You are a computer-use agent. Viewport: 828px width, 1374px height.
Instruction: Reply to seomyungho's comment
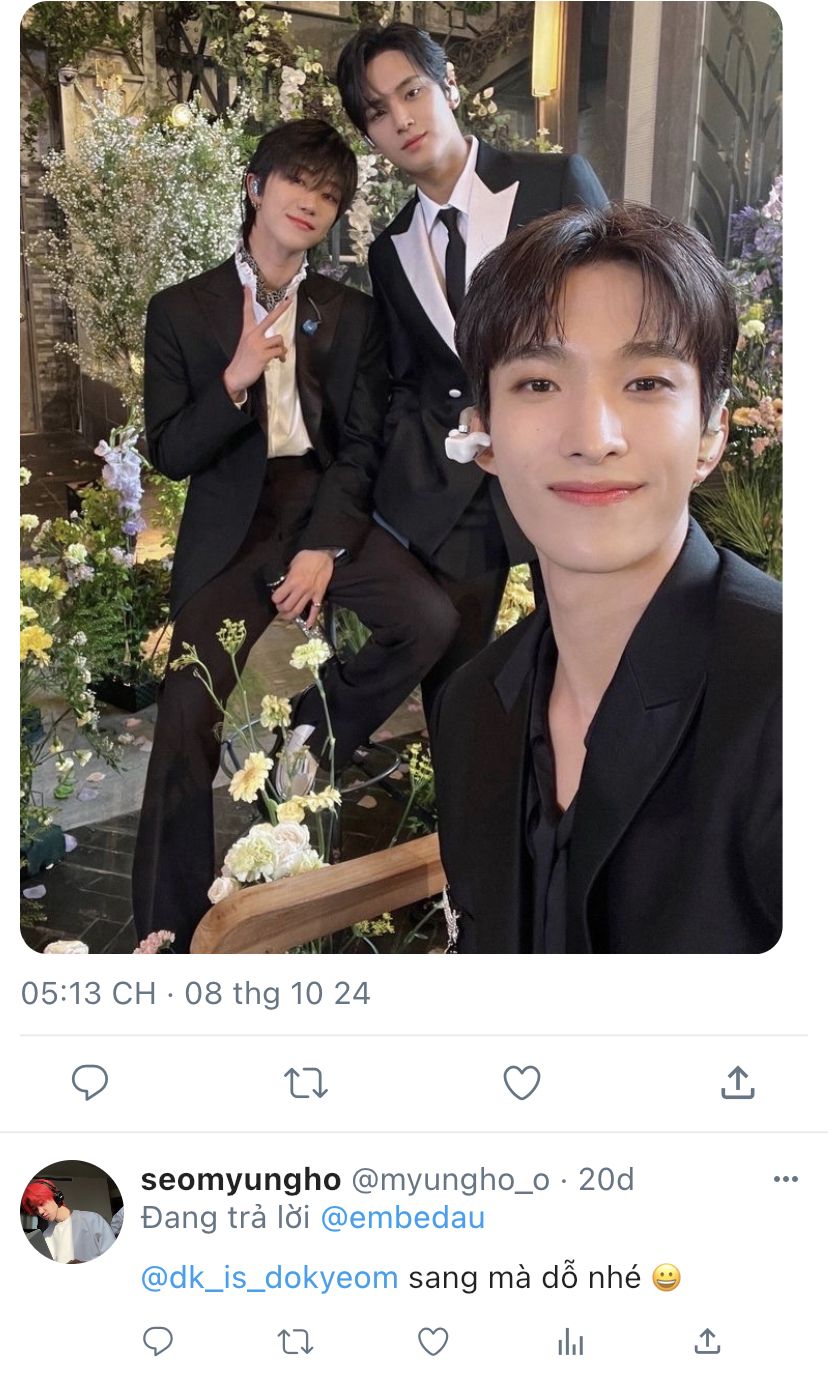158,1341
